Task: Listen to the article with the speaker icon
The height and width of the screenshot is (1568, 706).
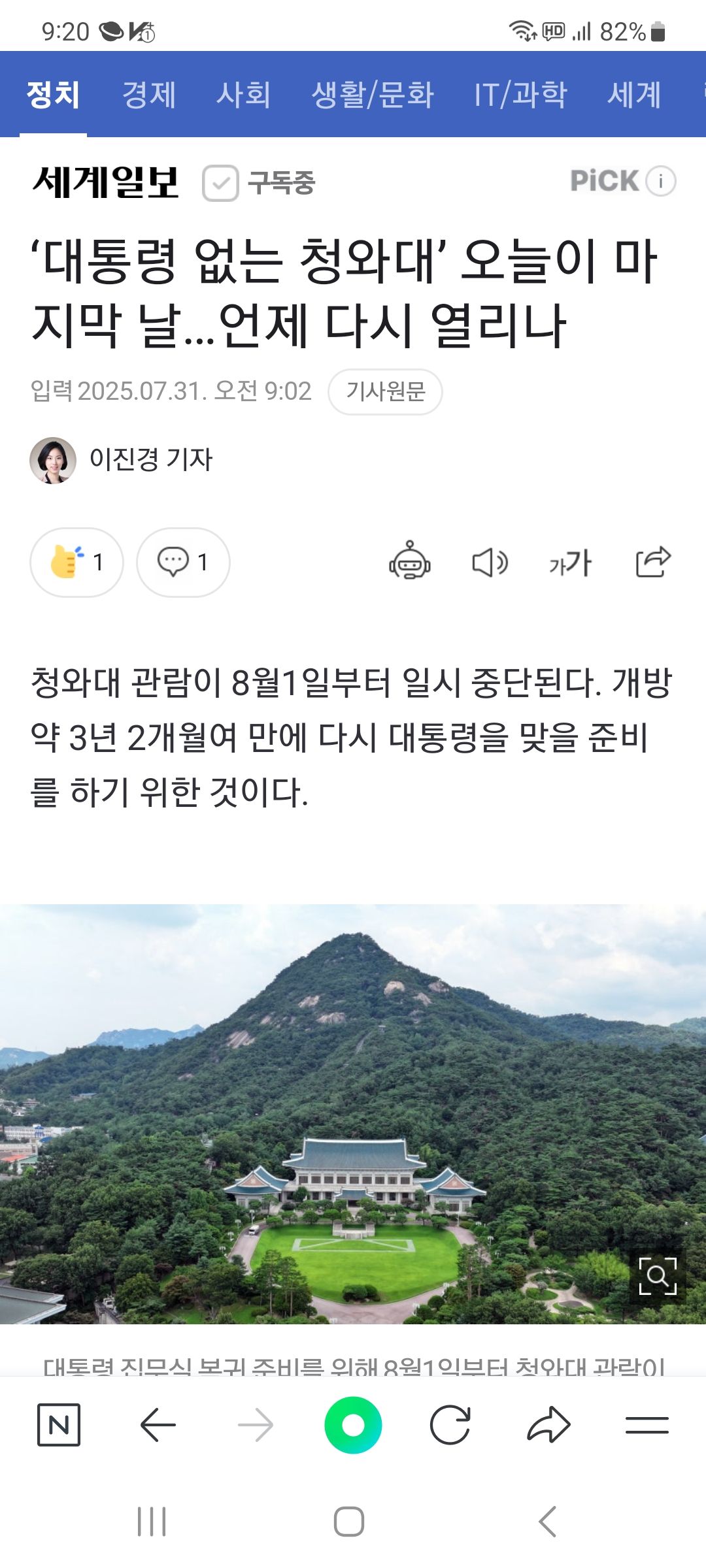Action: pos(490,562)
